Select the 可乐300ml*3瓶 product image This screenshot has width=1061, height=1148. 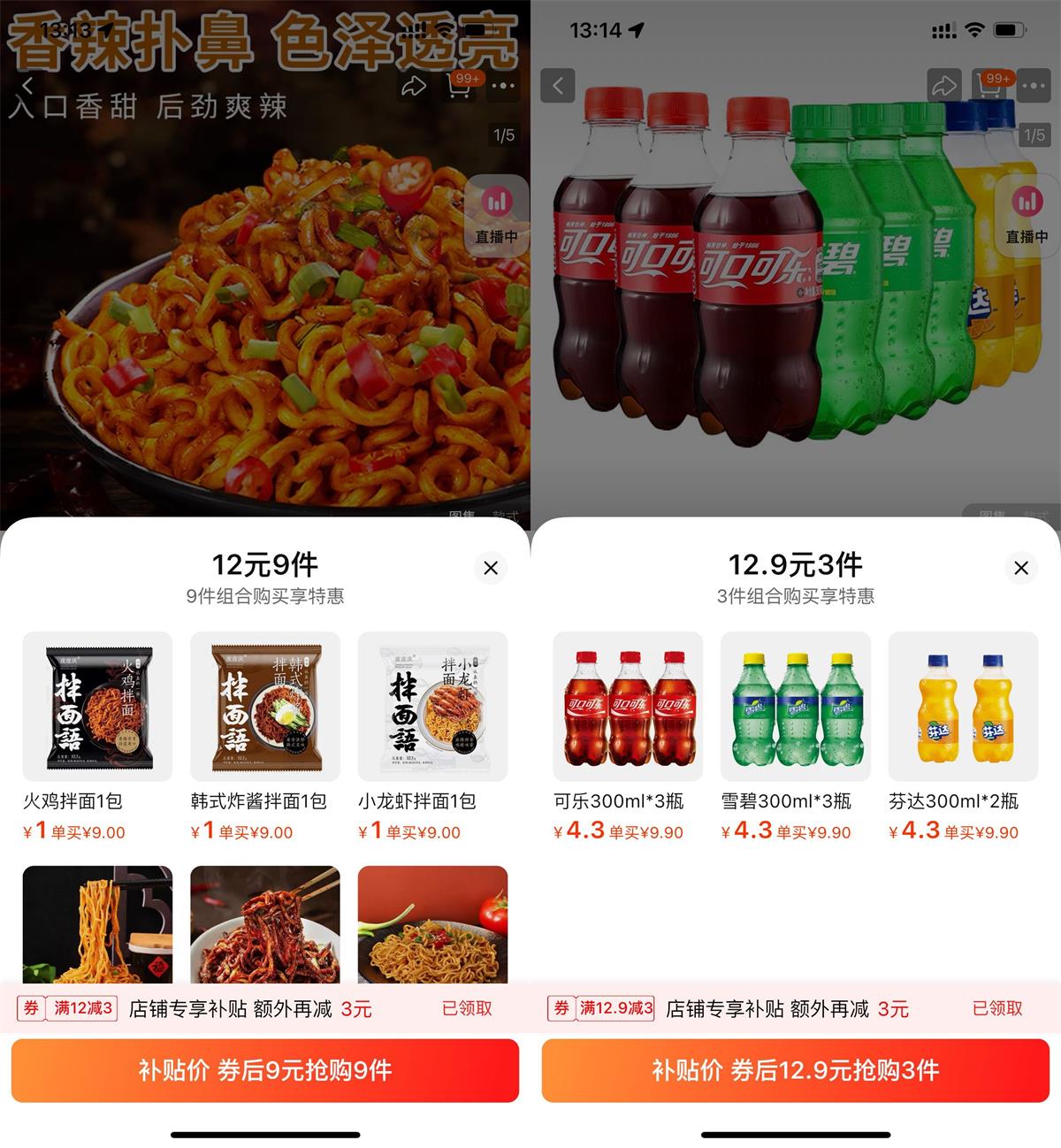tap(628, 706)
